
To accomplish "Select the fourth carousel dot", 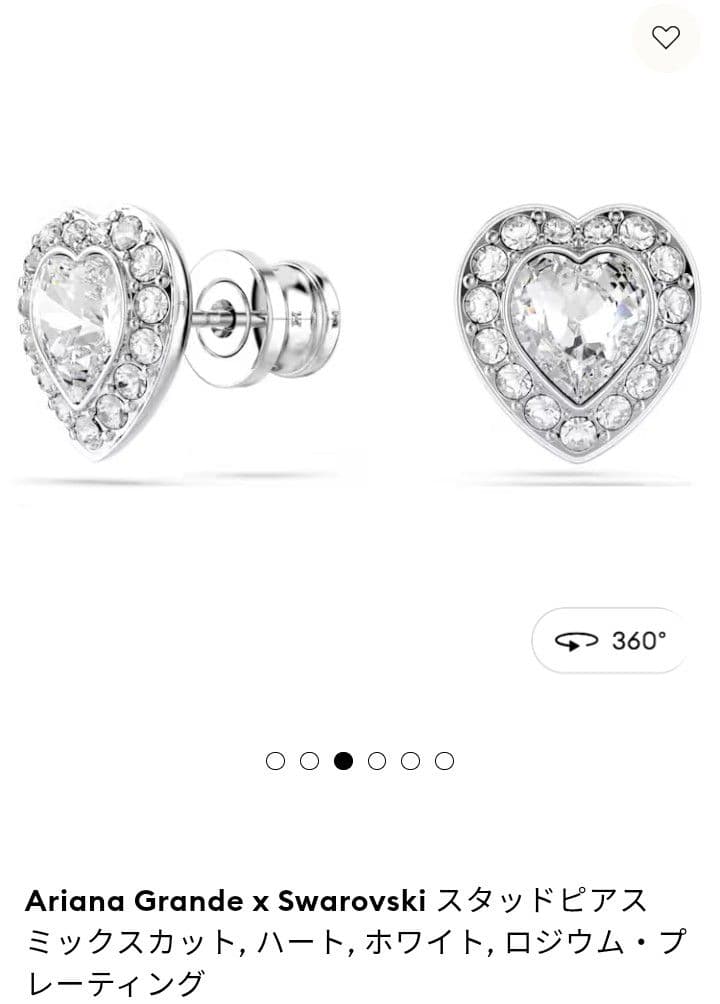I will (377, 761).
